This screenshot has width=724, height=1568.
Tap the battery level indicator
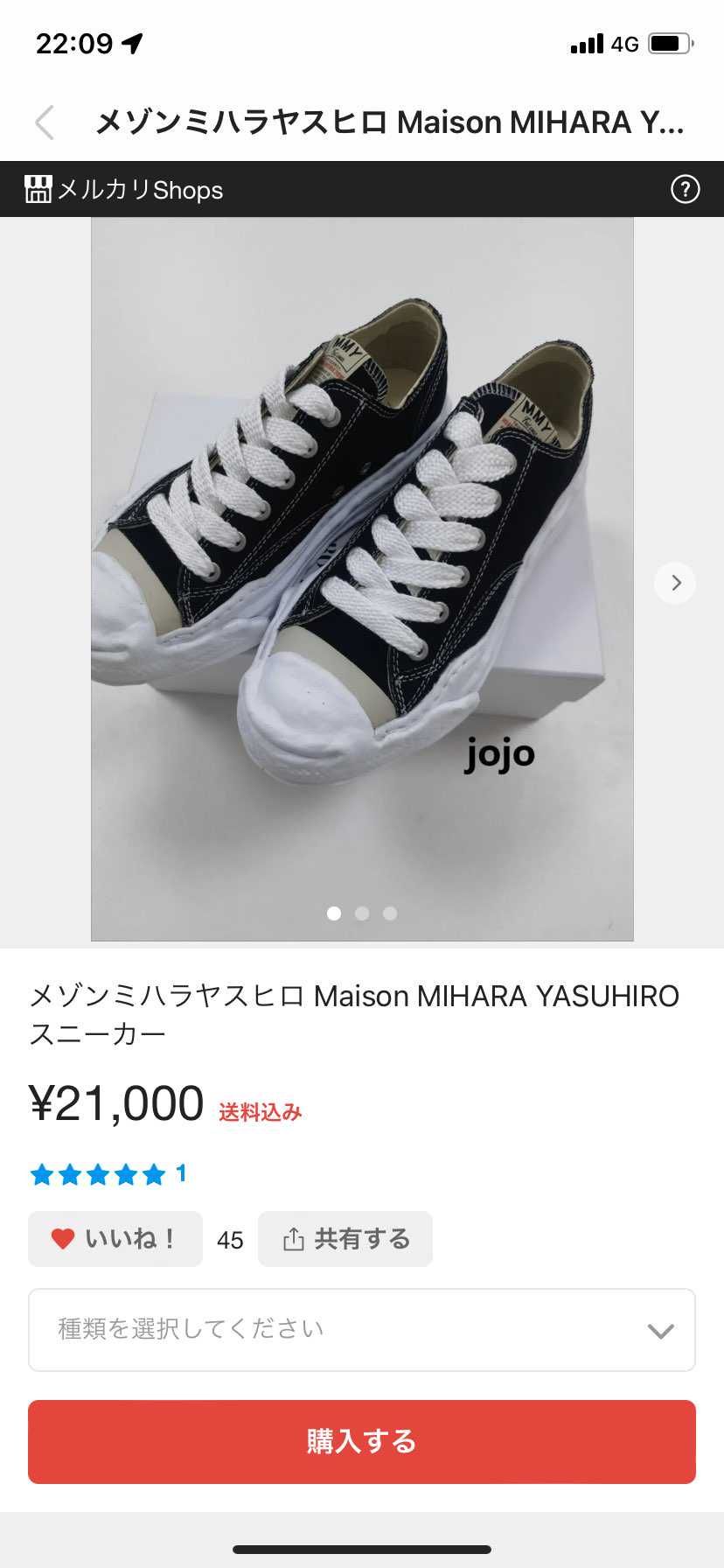[x=668, y=42]
